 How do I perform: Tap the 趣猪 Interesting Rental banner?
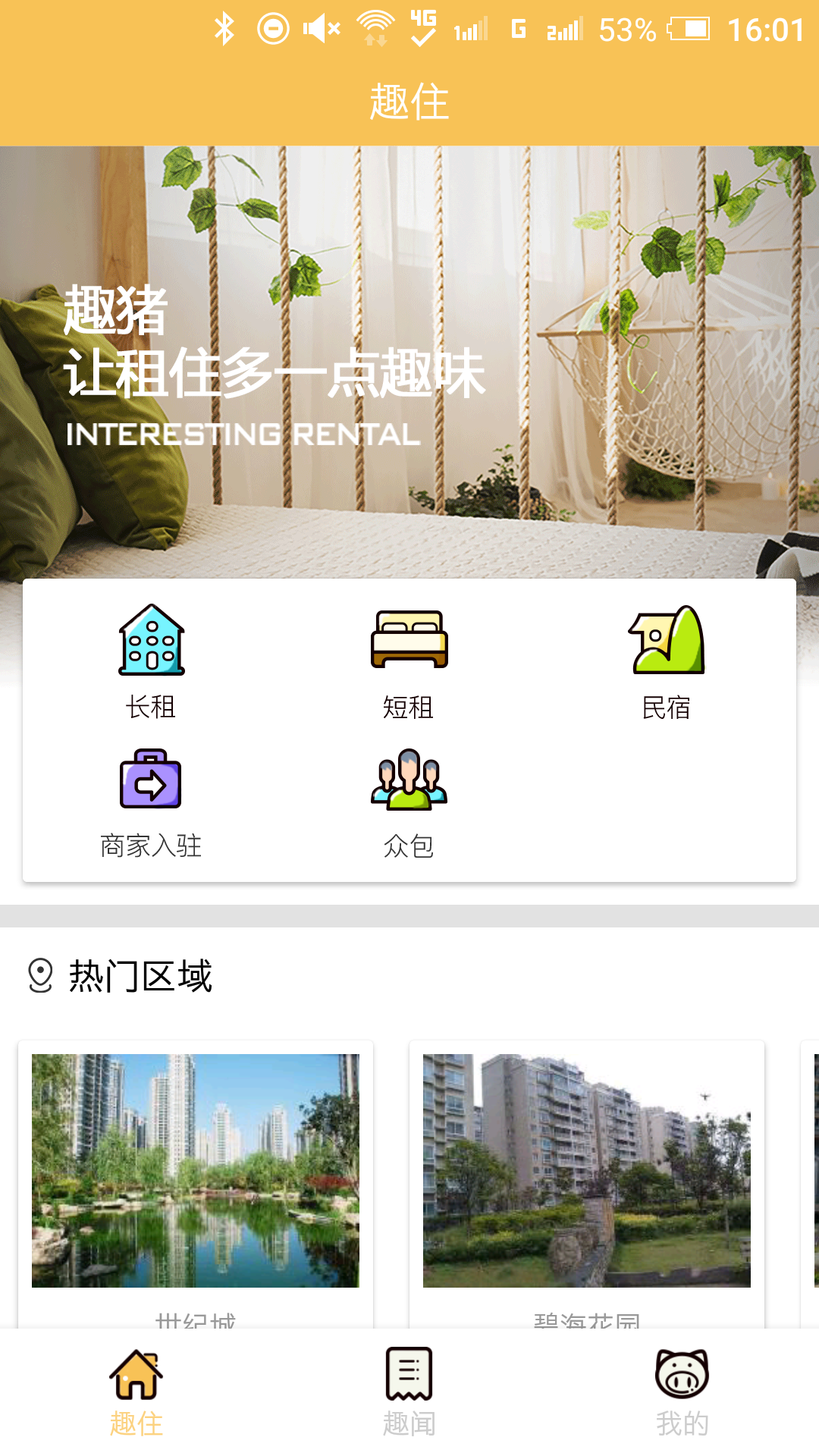point(409,362)
